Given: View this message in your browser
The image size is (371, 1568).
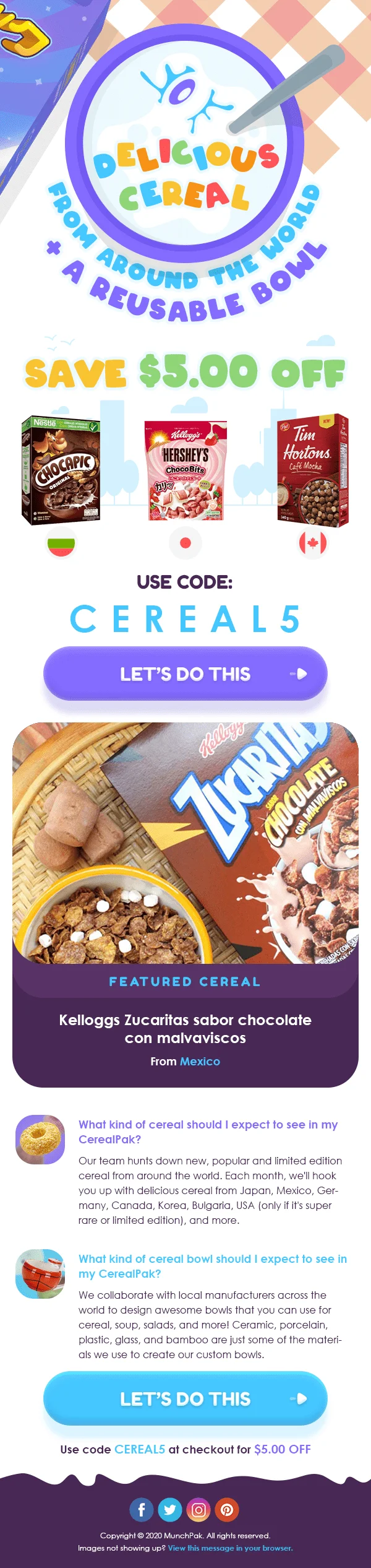Looking at the screenshot, I should (230, 1548).
